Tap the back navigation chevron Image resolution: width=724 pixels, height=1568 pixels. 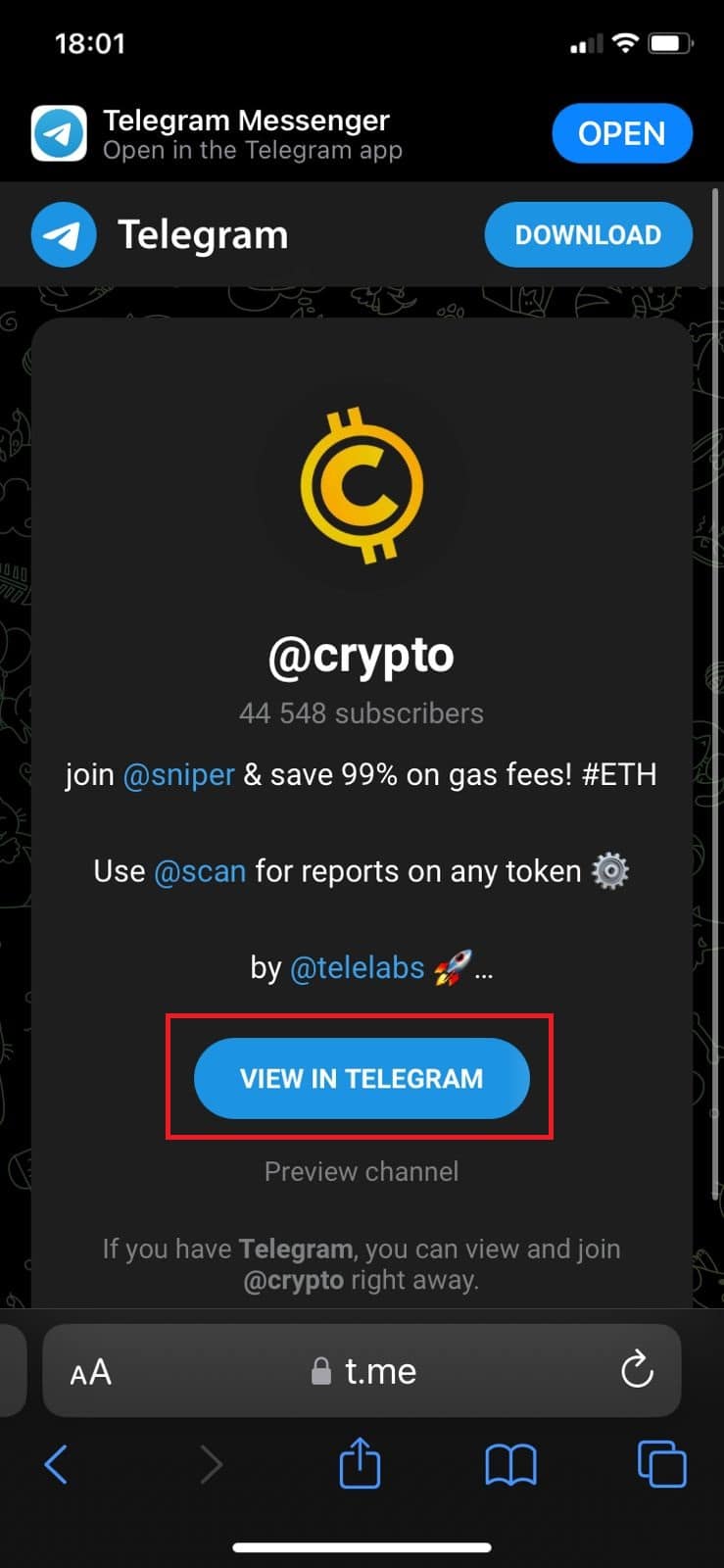coord(56,1463)
